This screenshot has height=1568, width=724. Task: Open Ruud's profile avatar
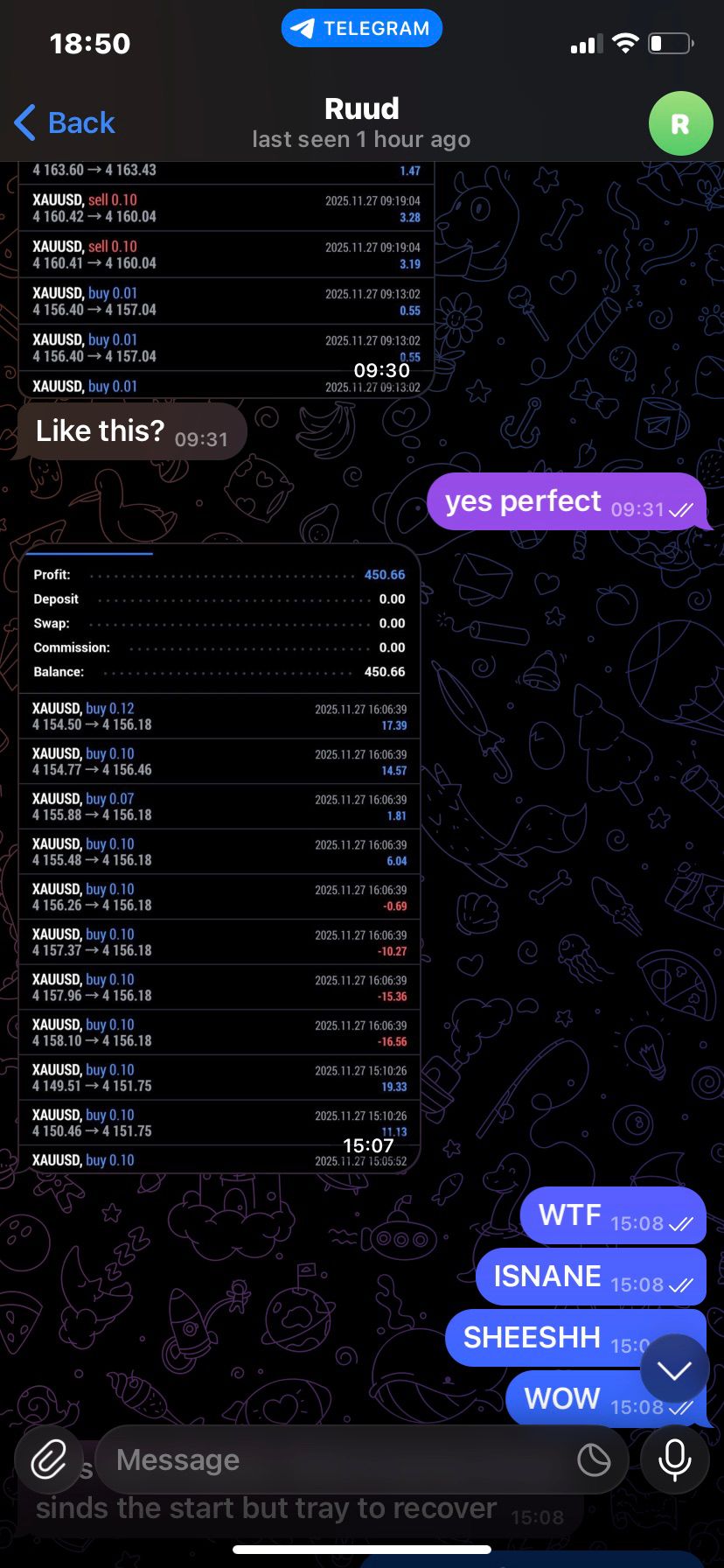679,123
